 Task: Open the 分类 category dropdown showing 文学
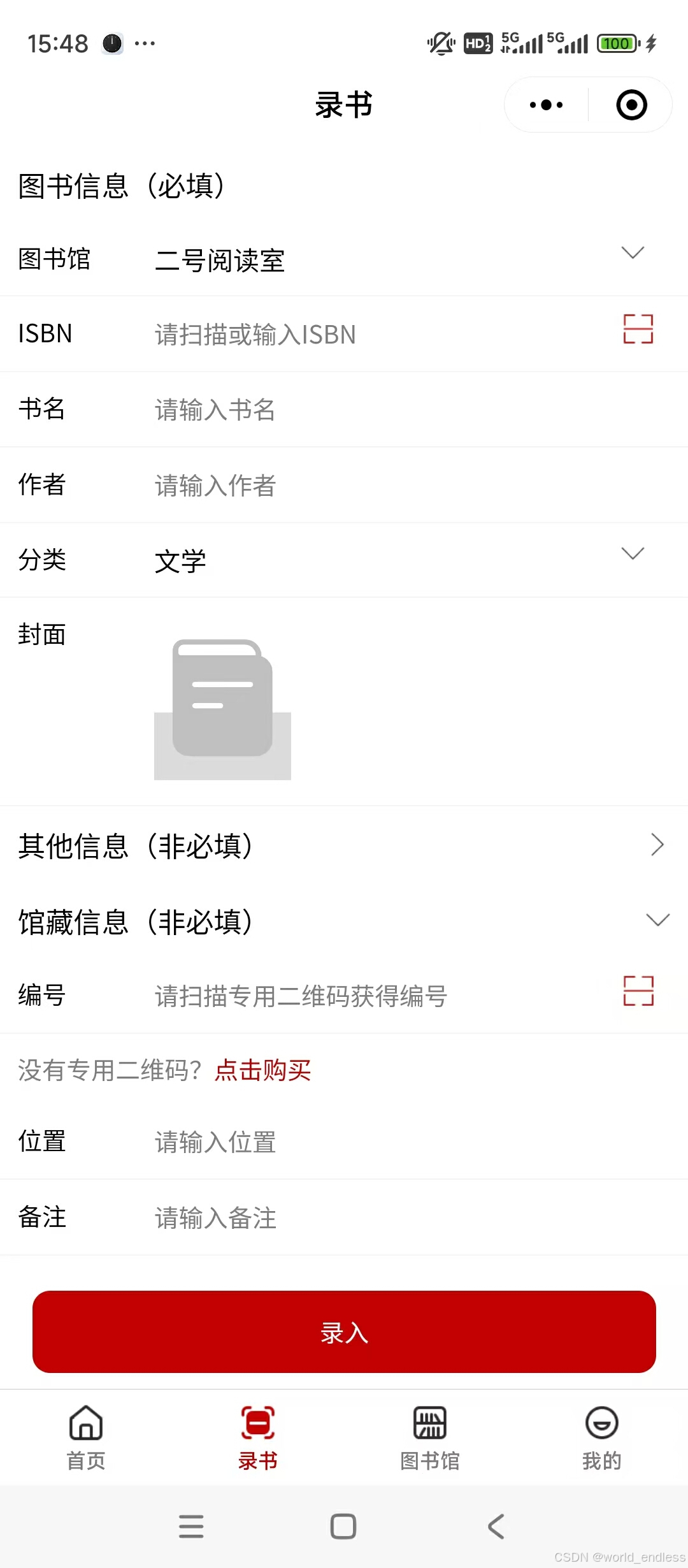point(633,554)
